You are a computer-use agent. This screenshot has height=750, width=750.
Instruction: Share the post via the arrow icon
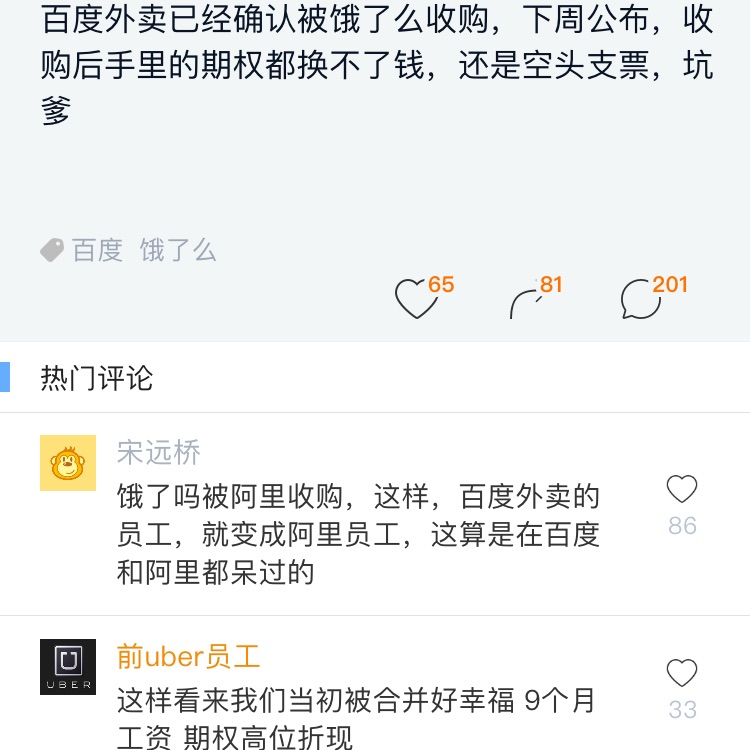(526, 301)
